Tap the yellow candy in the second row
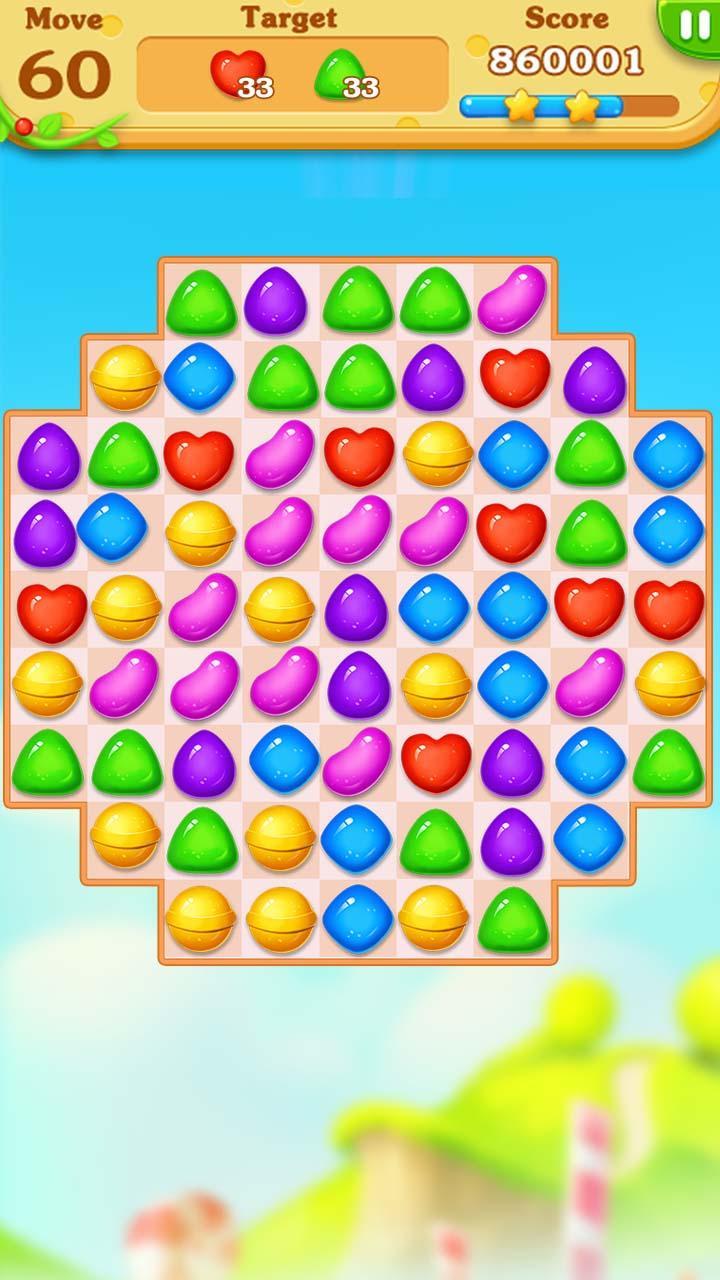 click(125, 377)
